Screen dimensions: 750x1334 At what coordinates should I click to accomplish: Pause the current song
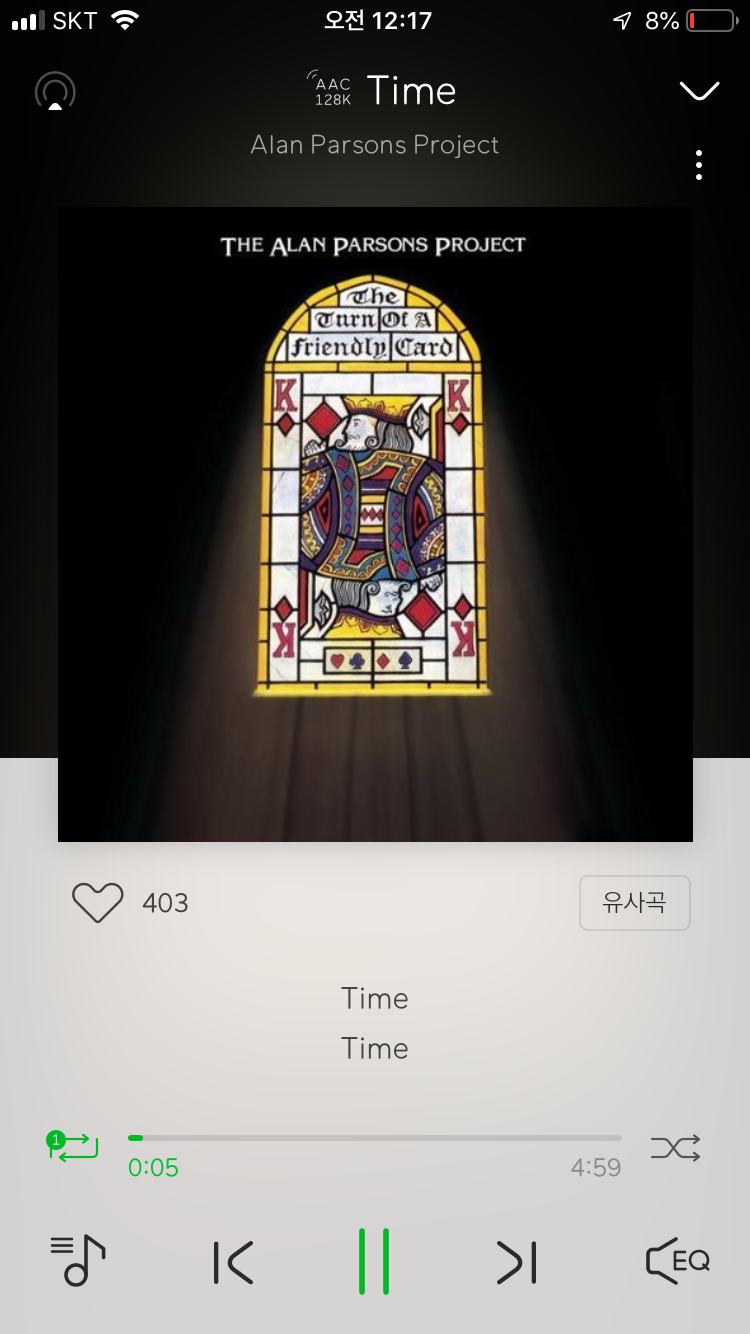click(374, 1262)
